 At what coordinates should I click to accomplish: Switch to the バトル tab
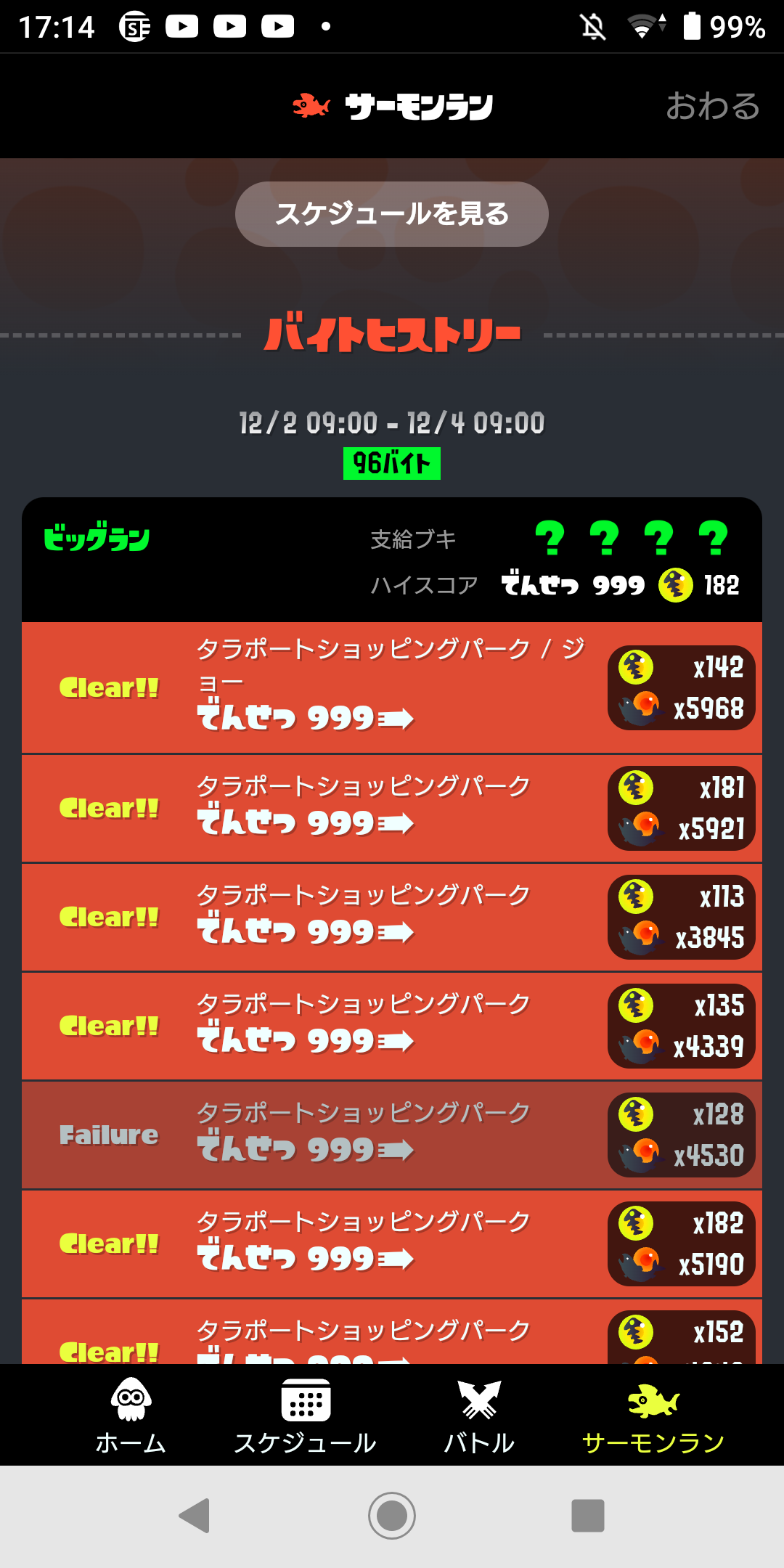(479, 1416)
